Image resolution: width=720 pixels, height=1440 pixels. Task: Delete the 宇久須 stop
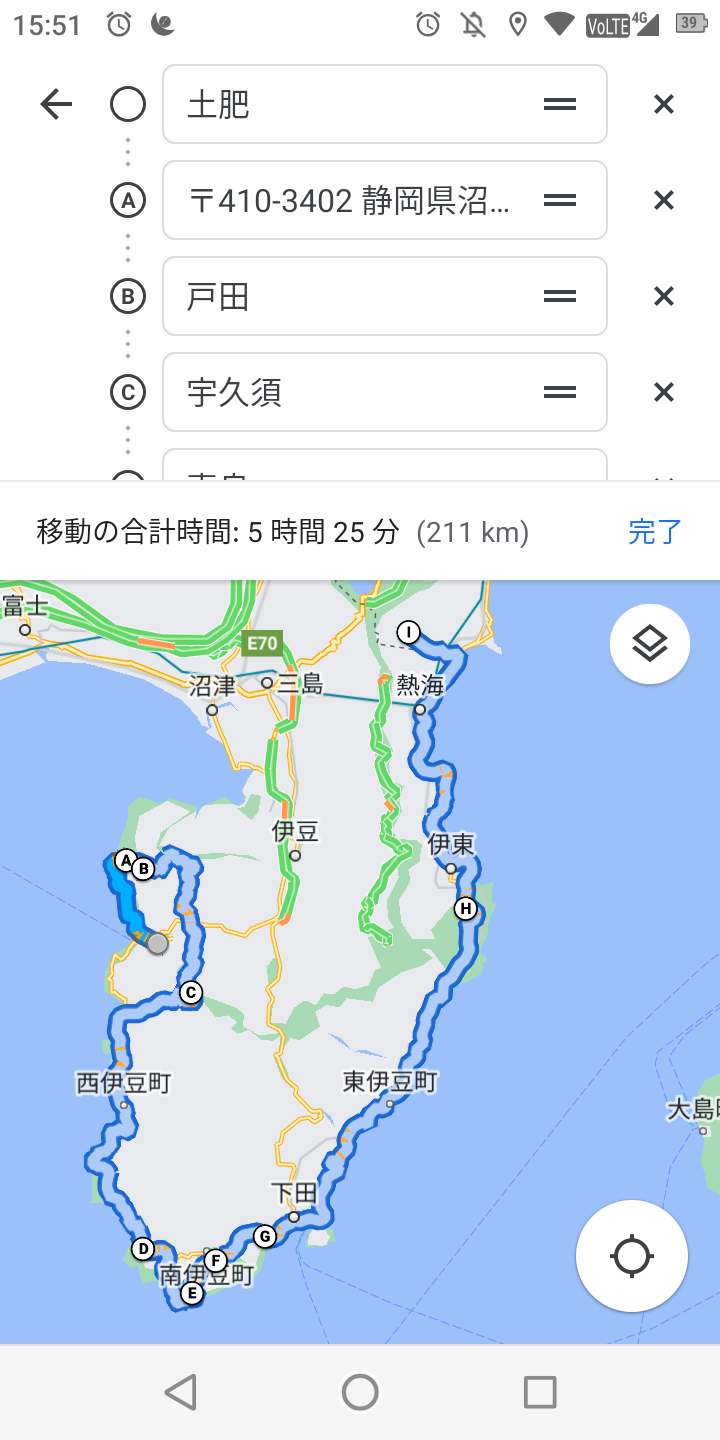point(663,392)
